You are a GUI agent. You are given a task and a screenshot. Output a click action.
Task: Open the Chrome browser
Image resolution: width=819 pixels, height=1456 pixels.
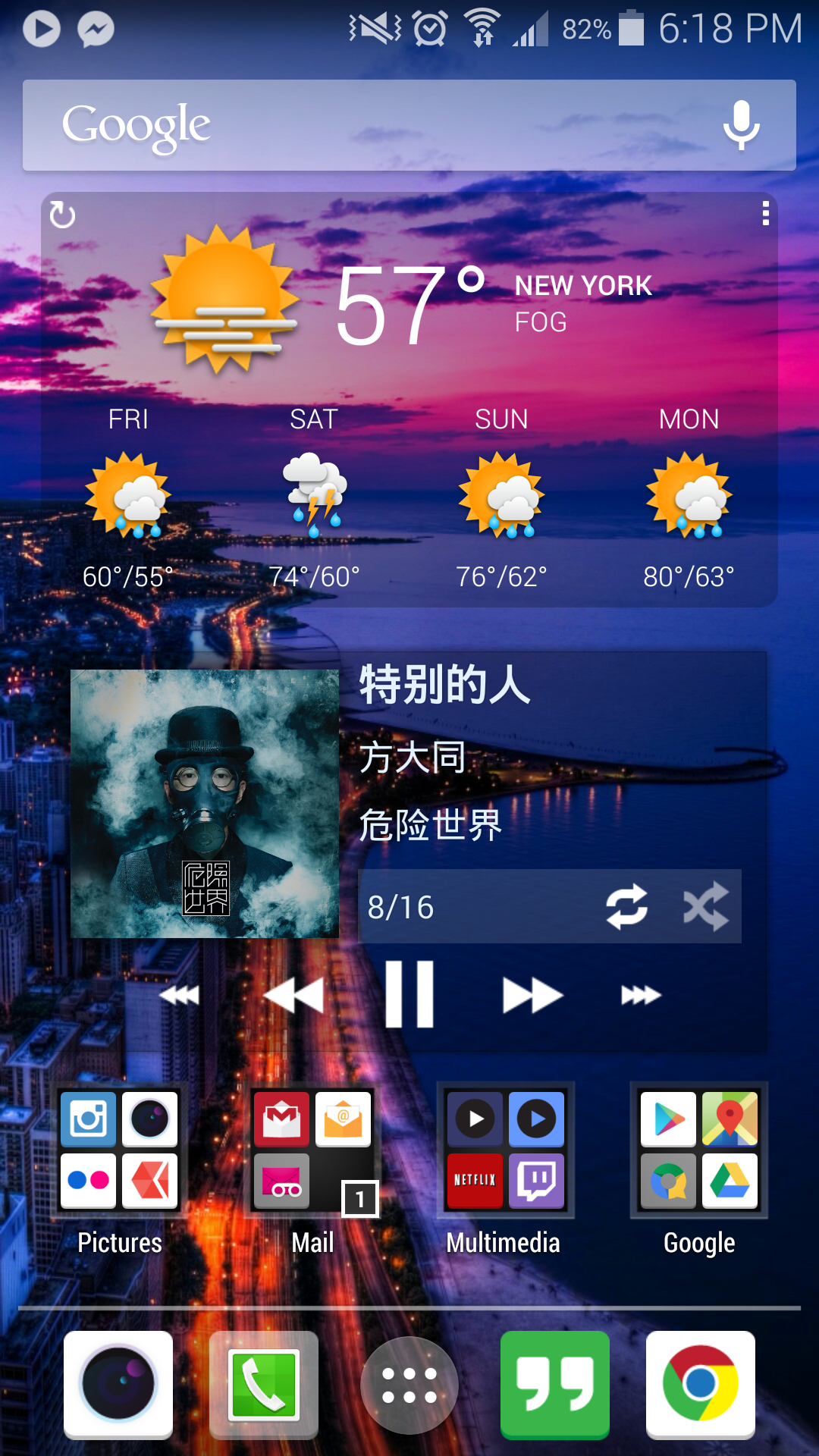(700, 1384)
